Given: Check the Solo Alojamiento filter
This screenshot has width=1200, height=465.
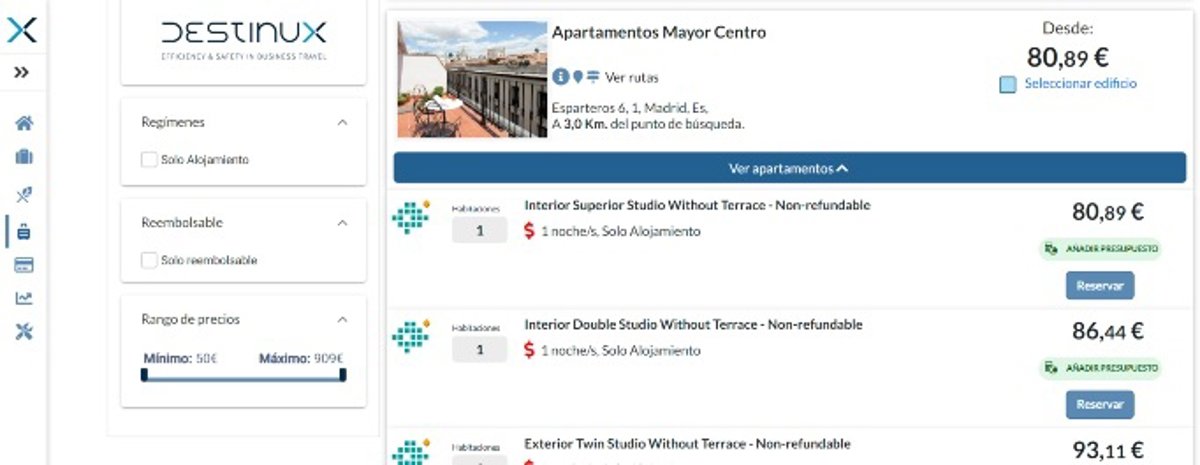Looking at the screenshot, I should click(149, 159).
